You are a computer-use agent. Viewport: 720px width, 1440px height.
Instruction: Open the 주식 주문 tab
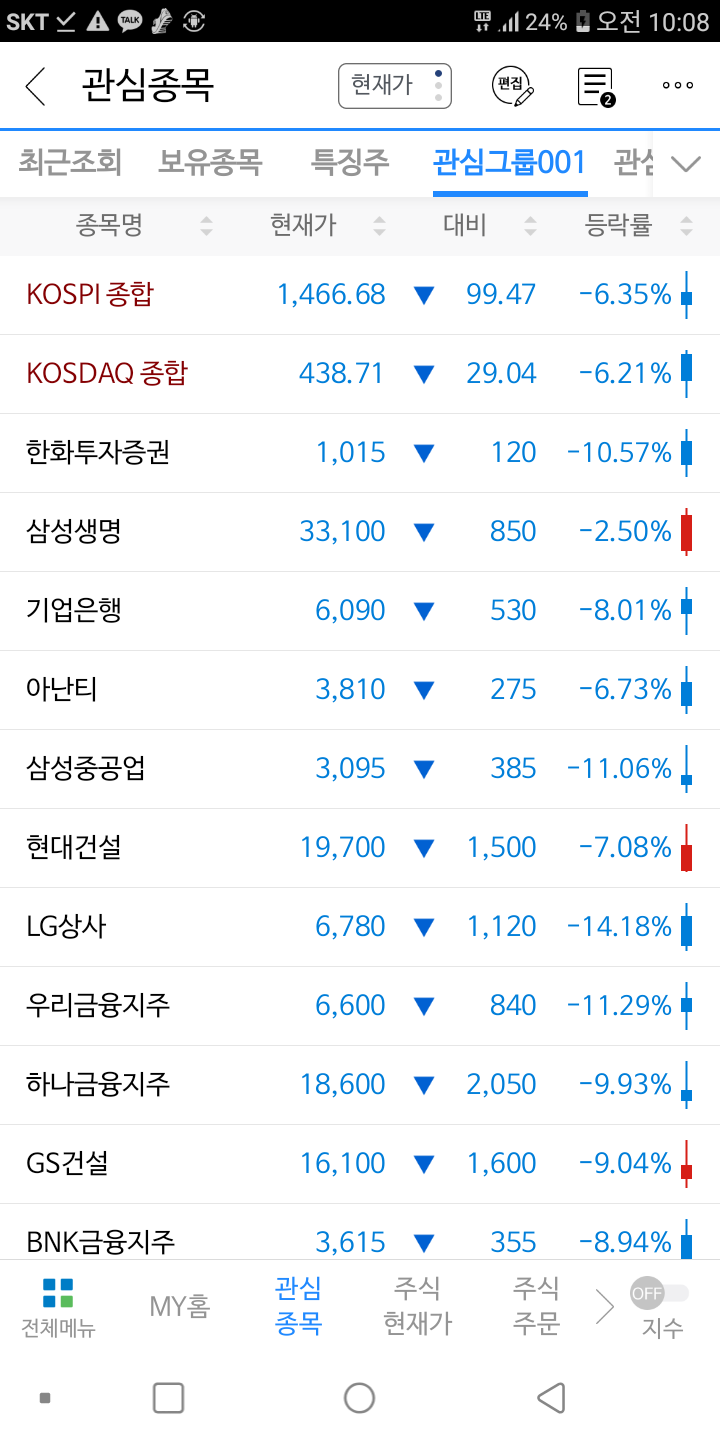536,1306
